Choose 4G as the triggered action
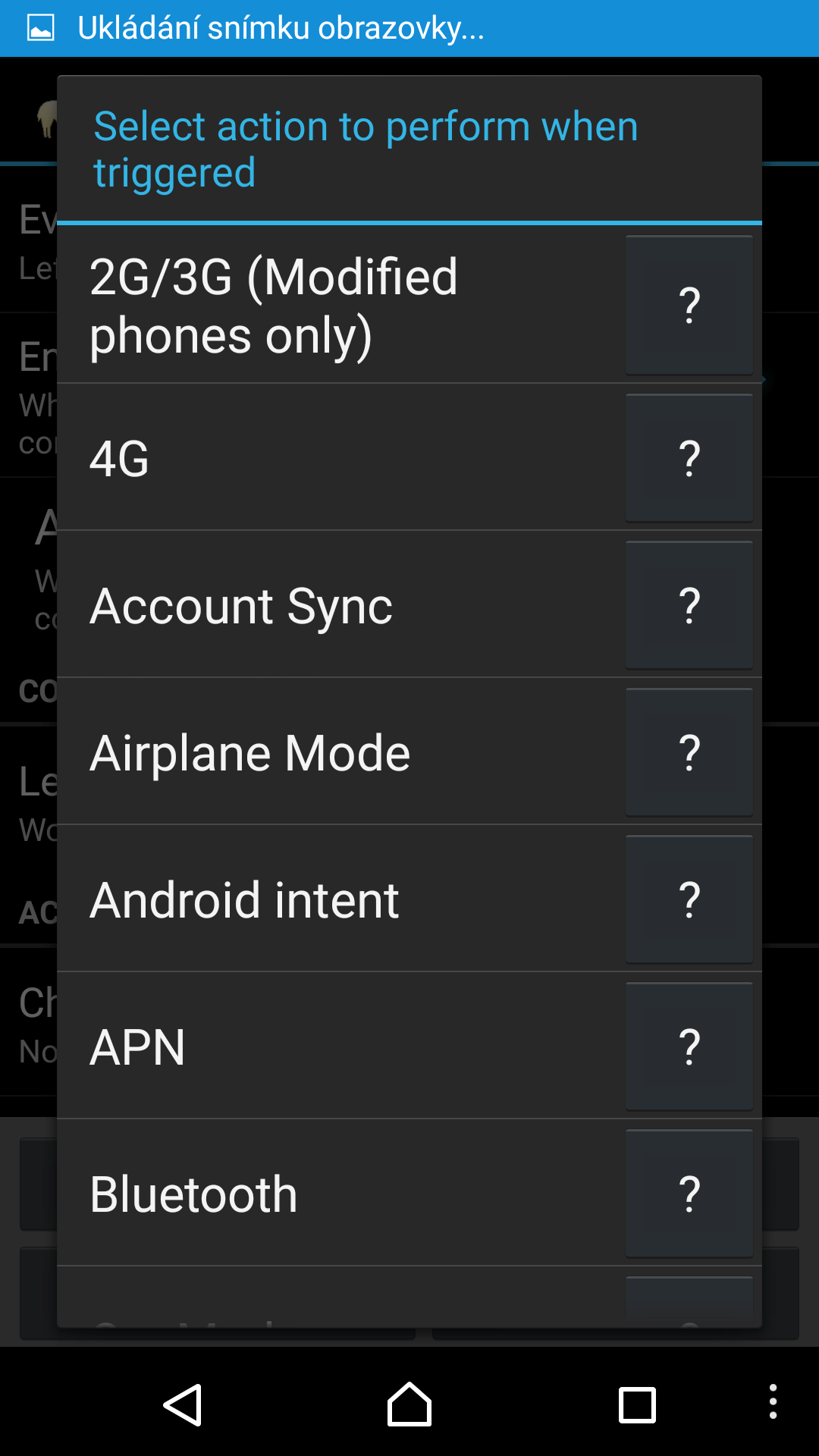 (x=341, y=458)
